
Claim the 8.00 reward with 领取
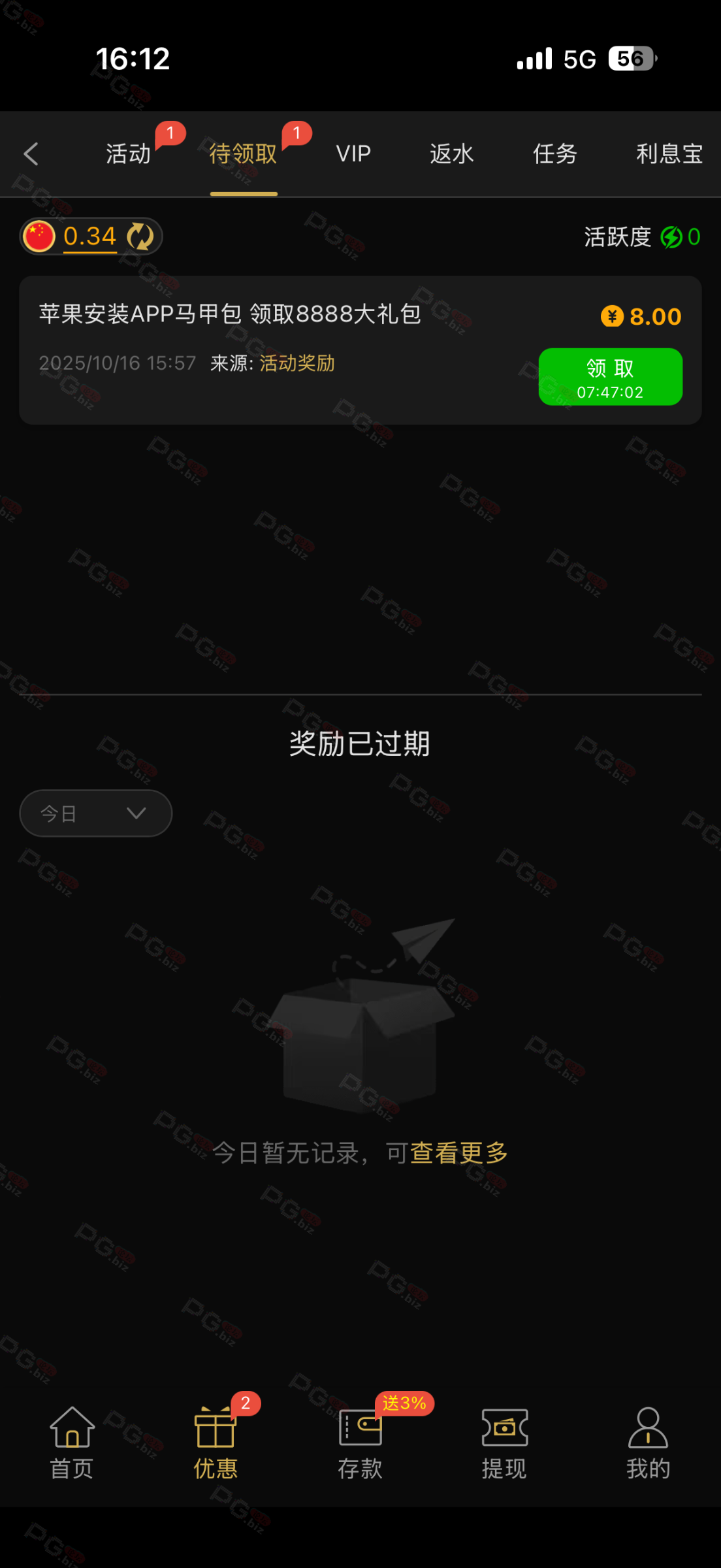pos(610,377)
